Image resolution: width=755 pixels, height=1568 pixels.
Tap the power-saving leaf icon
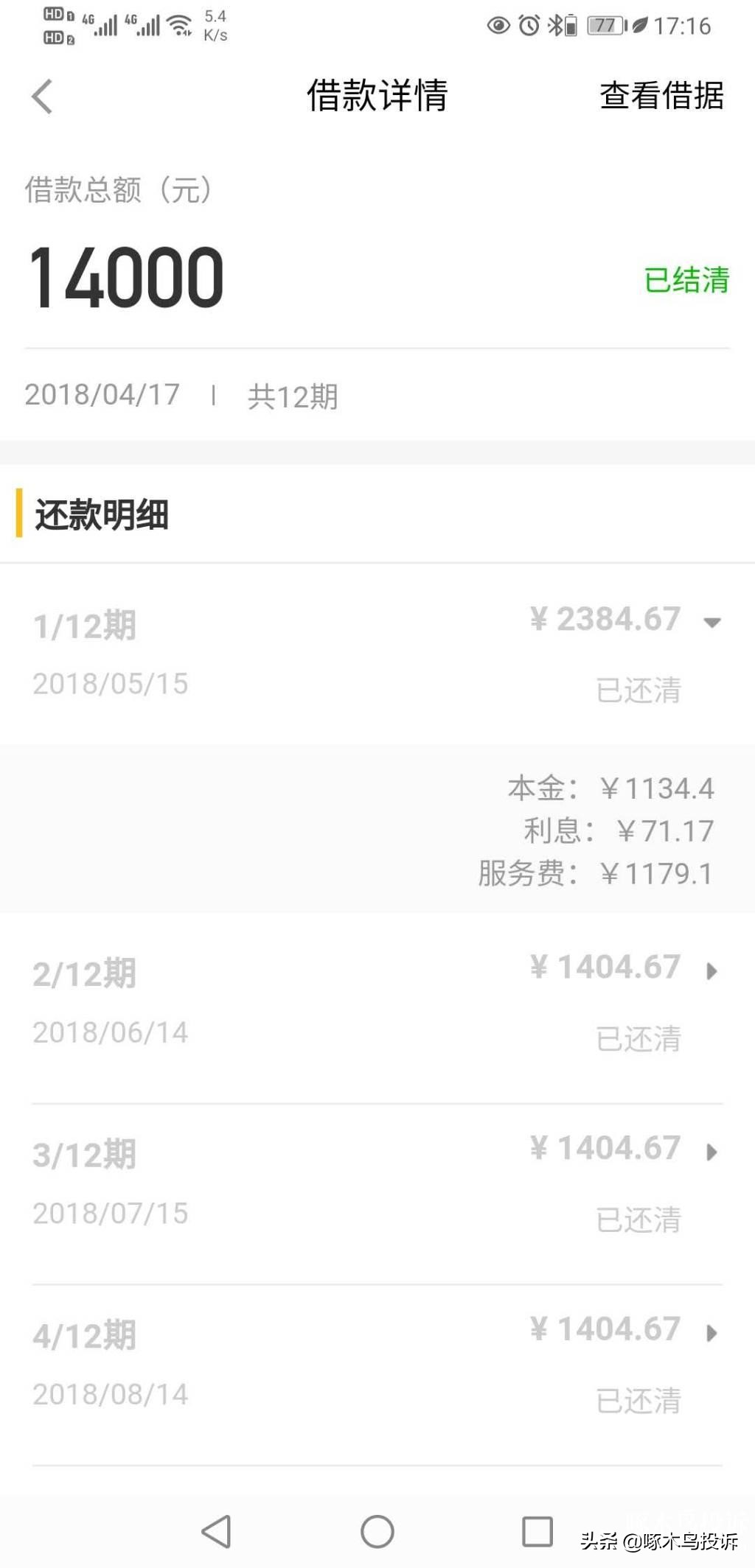[x=639, y=26]
